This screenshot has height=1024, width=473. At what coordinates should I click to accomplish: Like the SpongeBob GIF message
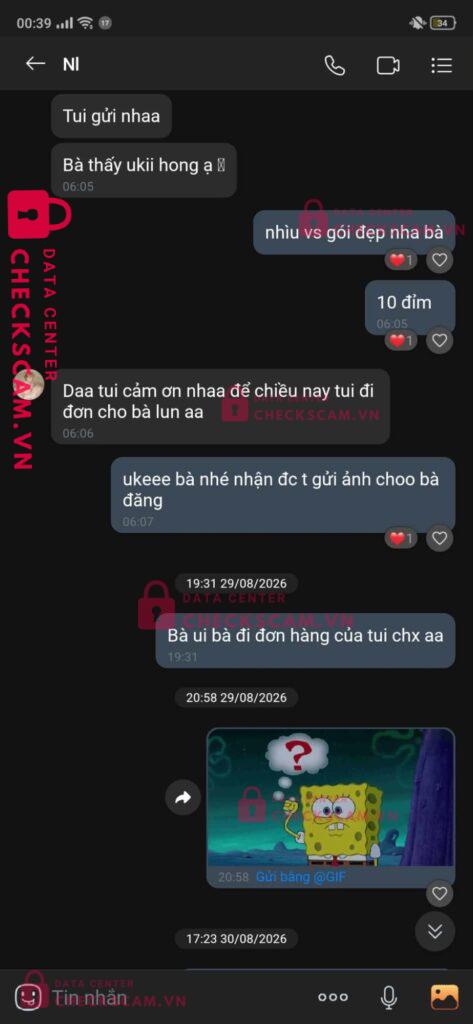point(440,893)
